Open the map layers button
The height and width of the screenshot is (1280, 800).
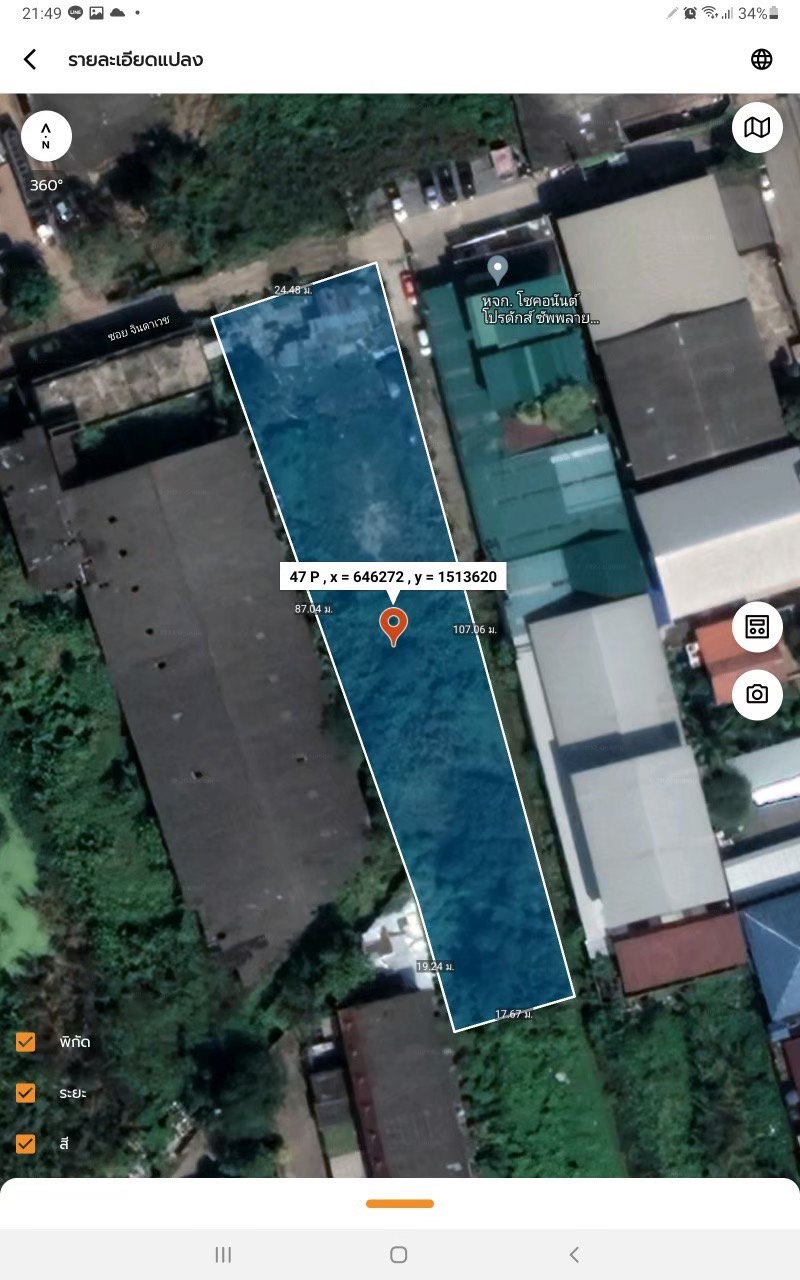point(757,127)
